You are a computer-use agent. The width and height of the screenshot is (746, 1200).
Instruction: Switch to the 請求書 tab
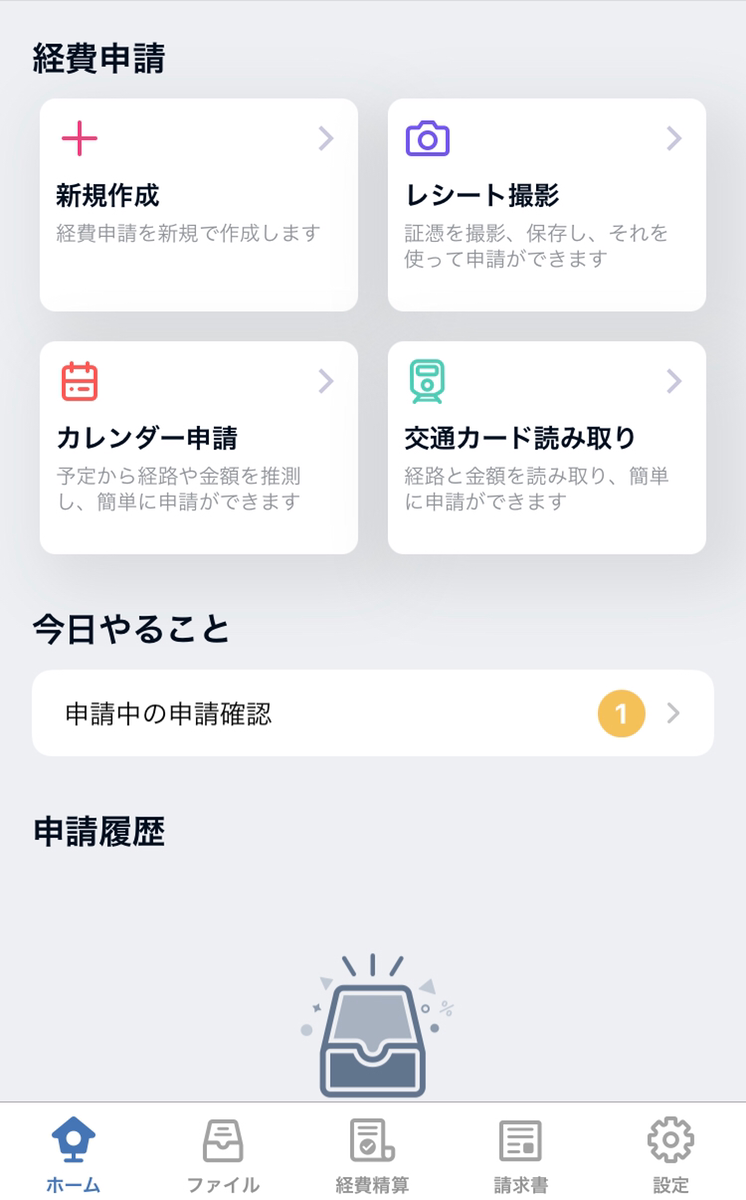(521, 1153)
